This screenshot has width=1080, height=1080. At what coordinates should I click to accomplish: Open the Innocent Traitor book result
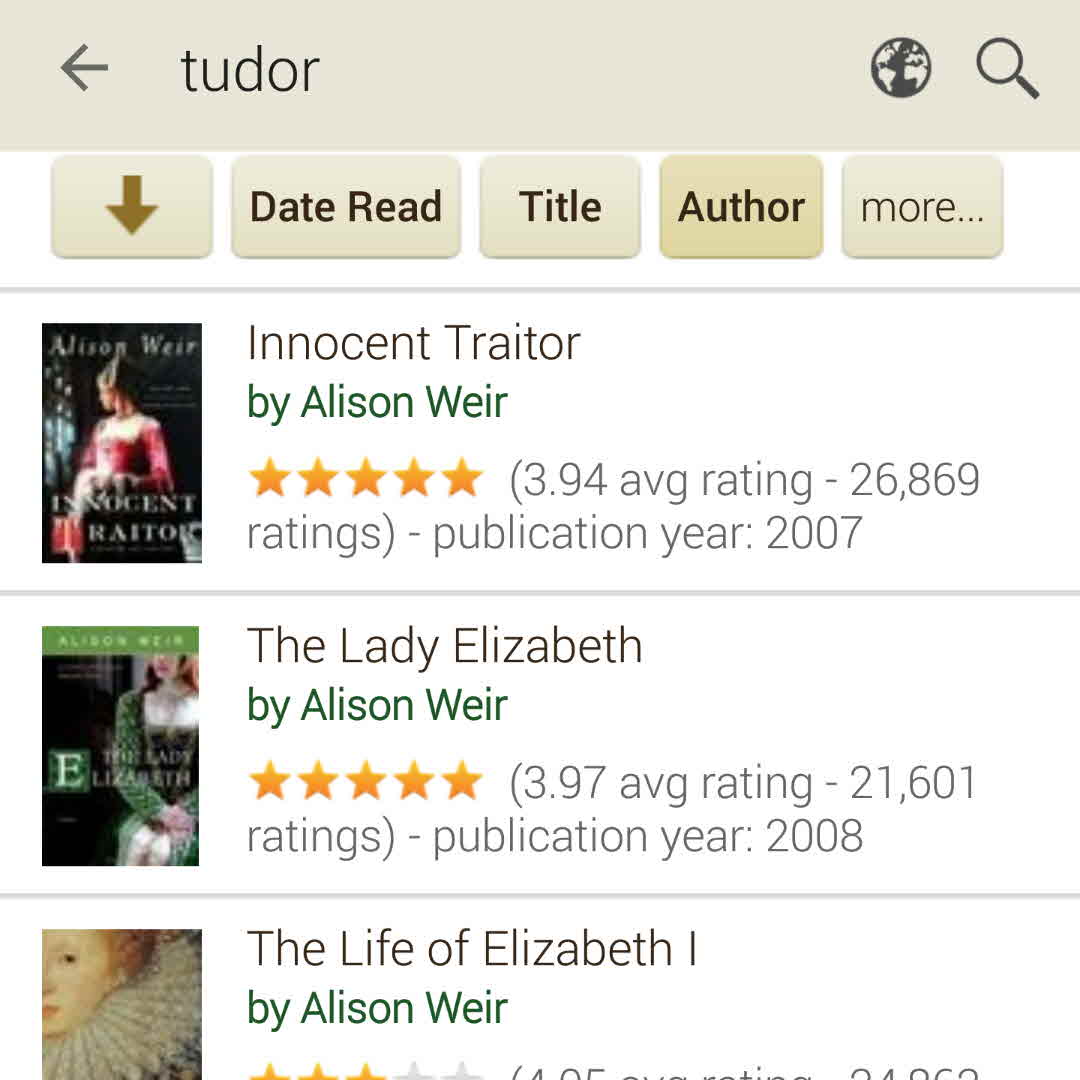pyautogui.click(x=413, y=344)
